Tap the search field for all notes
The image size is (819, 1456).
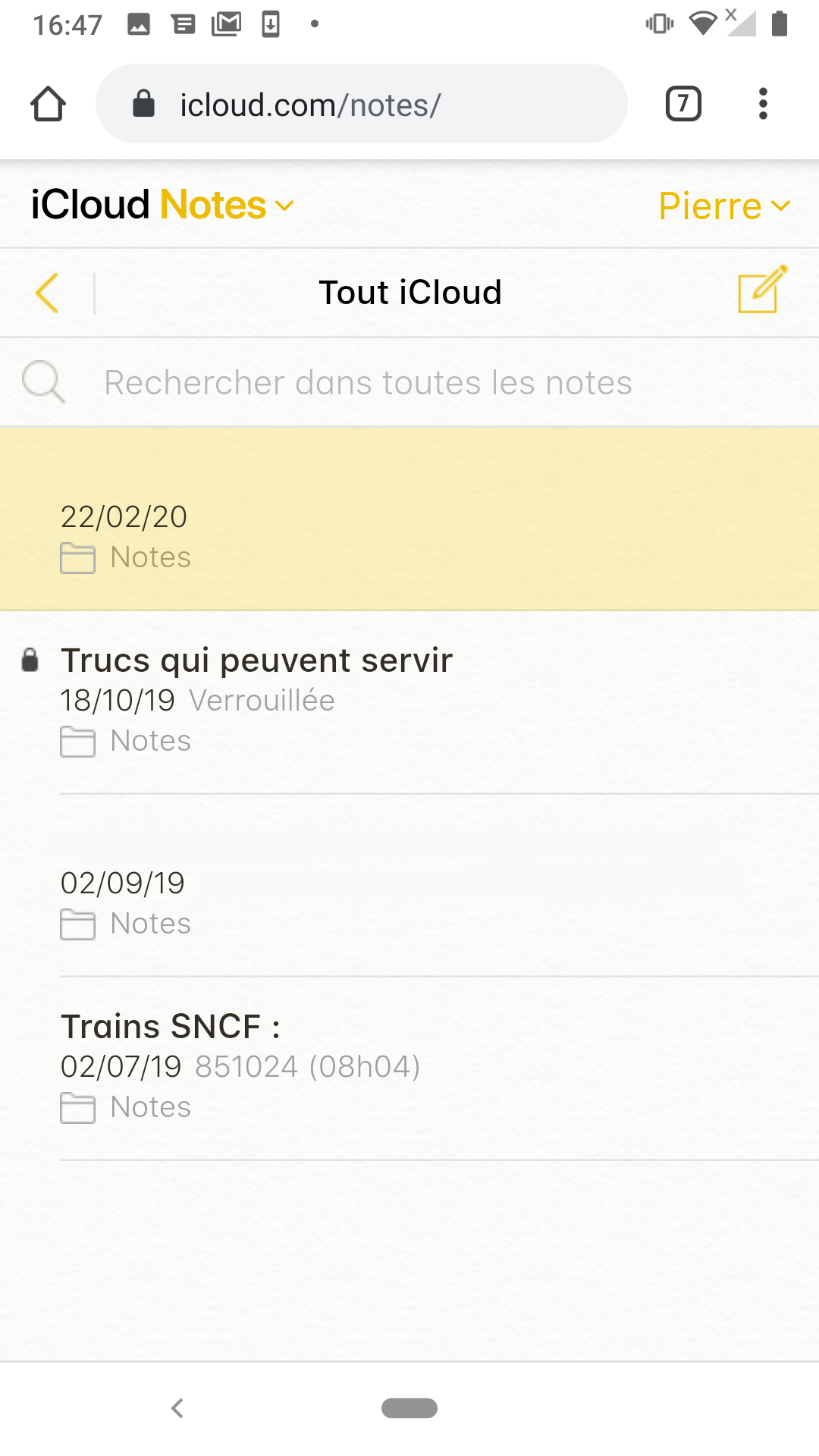409,382
